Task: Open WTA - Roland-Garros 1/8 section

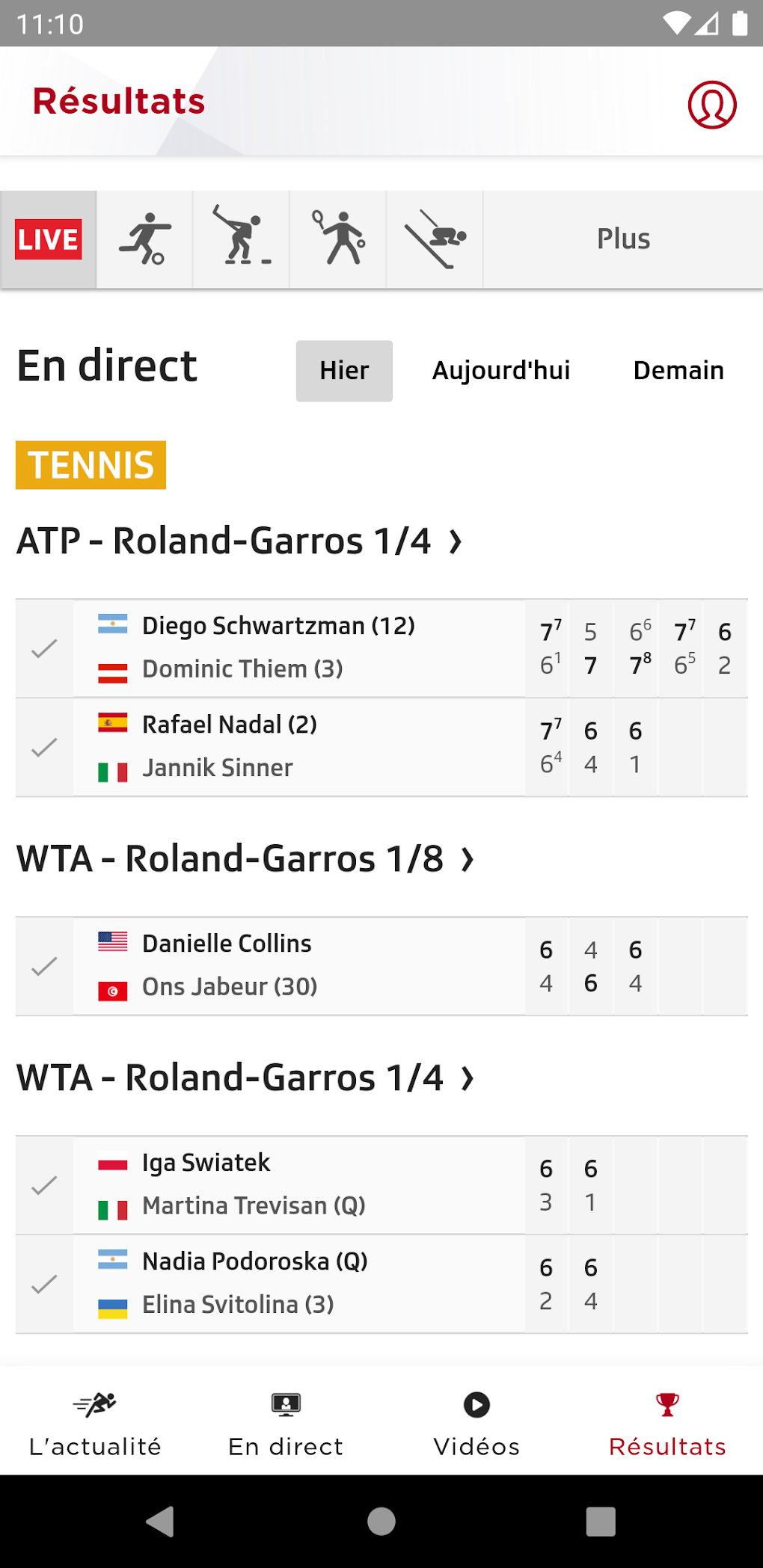Action: click(245, 858)
